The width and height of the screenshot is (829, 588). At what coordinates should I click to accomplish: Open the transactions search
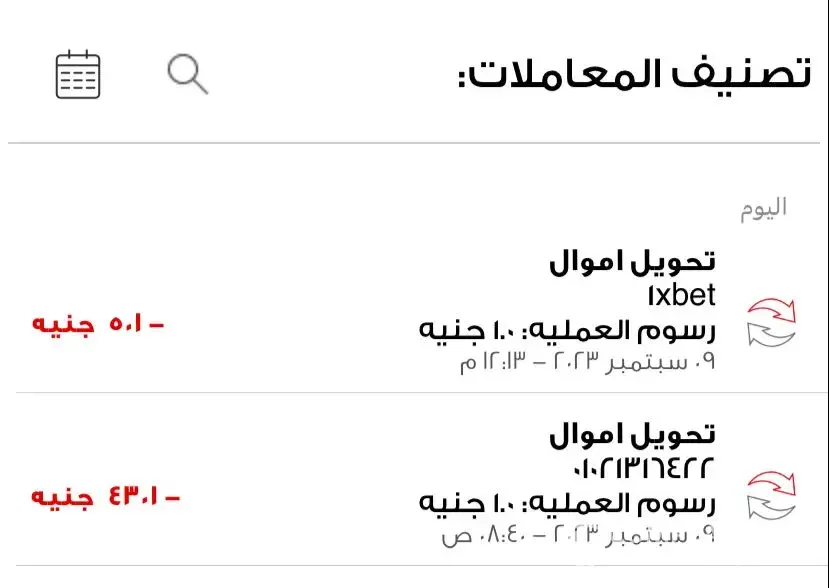pos(187,74)
